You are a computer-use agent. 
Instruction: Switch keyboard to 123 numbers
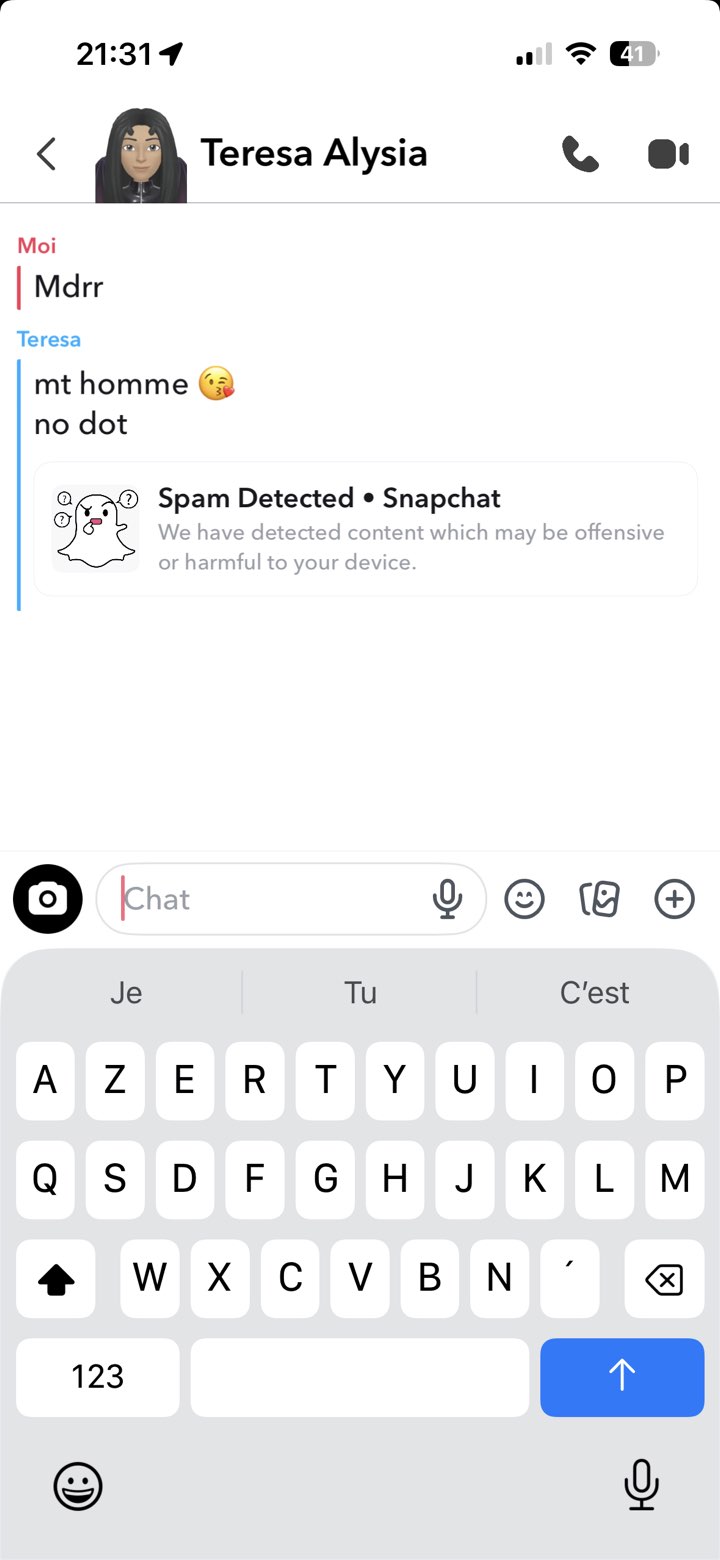[98, 1377]
